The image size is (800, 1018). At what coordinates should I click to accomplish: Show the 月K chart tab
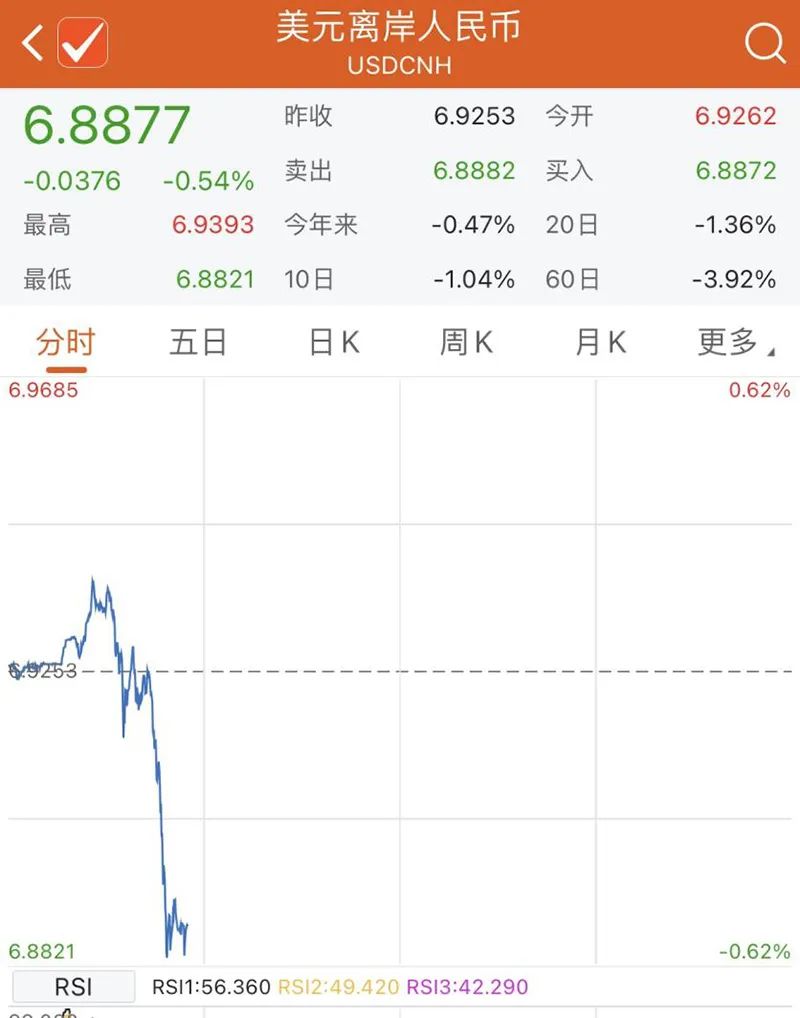pyautogui.click(x=600, y=343)
